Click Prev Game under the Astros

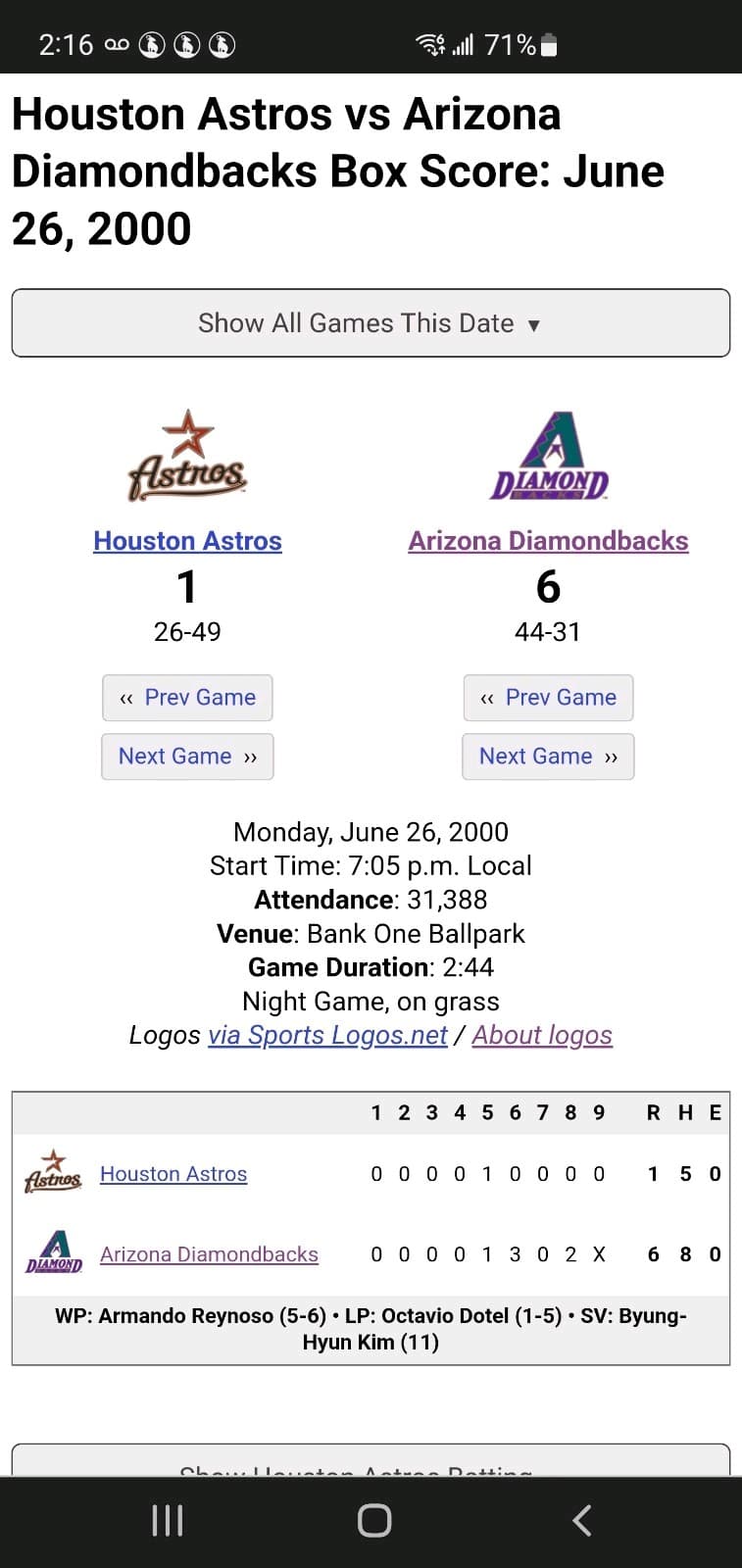click(x=186, y=697)
